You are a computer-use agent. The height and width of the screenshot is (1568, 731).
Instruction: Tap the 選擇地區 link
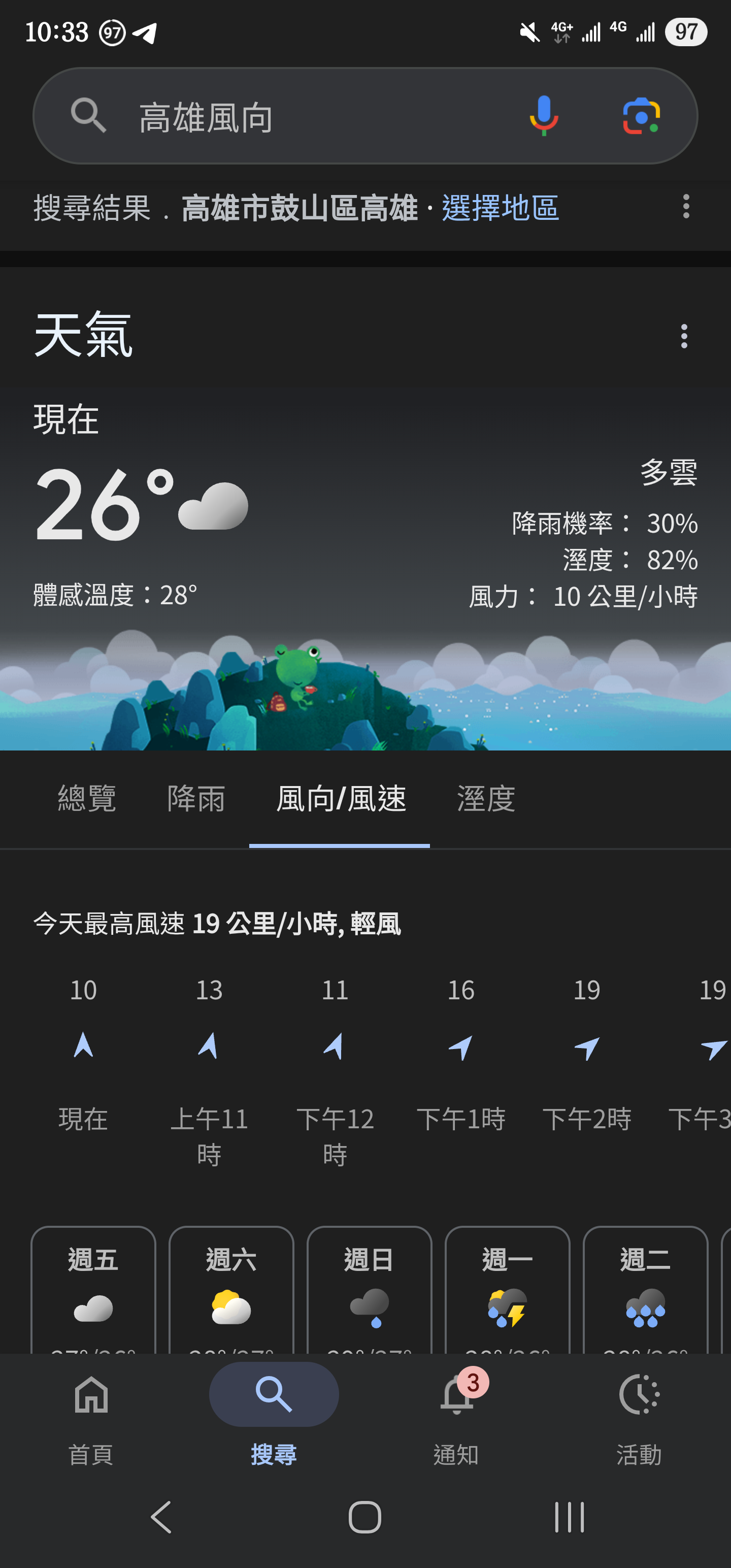coord(500,208)
